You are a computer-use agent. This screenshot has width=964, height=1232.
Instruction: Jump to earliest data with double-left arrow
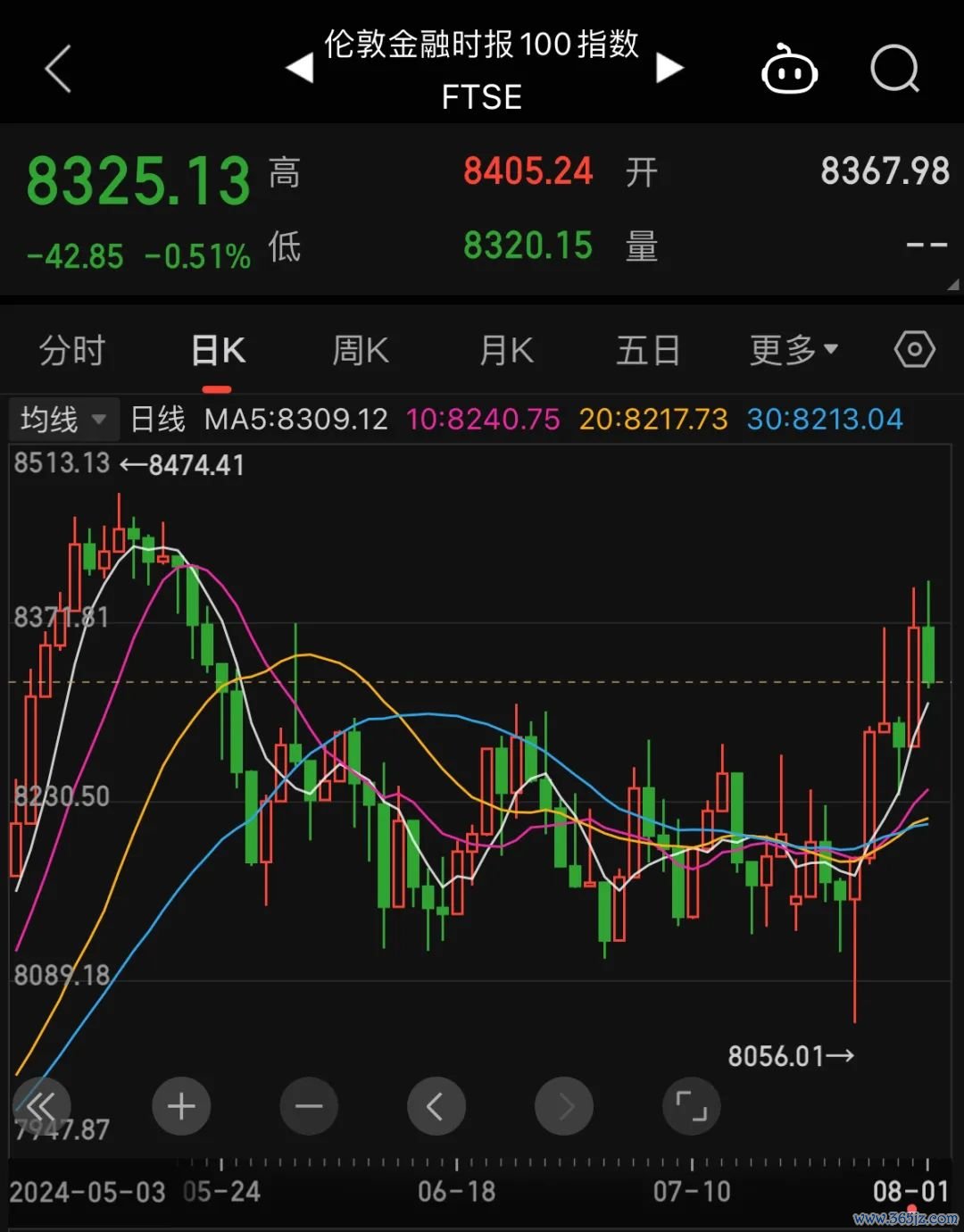tap(41, 1107)
